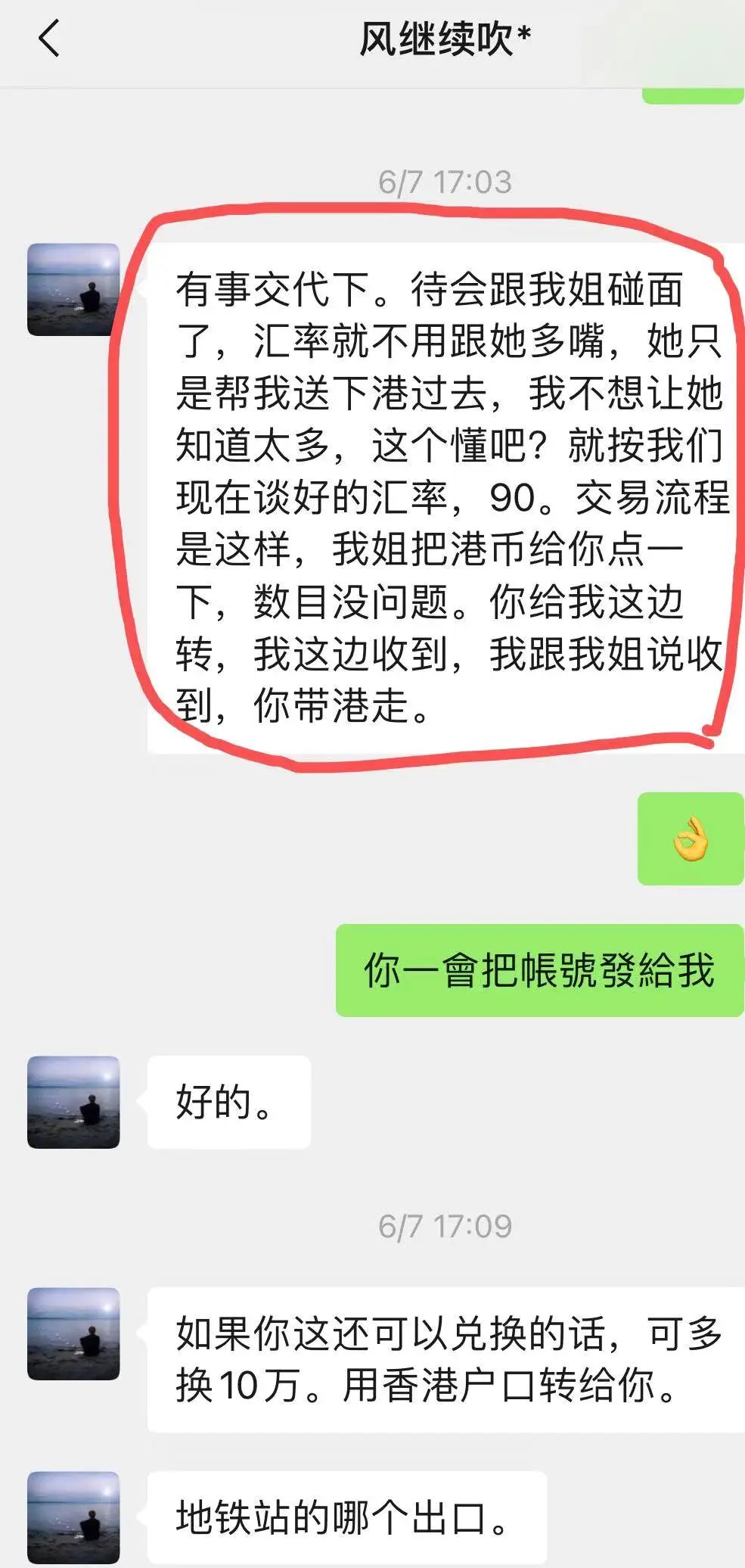Open the avatar beside the '有事交代下' message
Screen dimensions: 745x1568
[x=73, y=289]
